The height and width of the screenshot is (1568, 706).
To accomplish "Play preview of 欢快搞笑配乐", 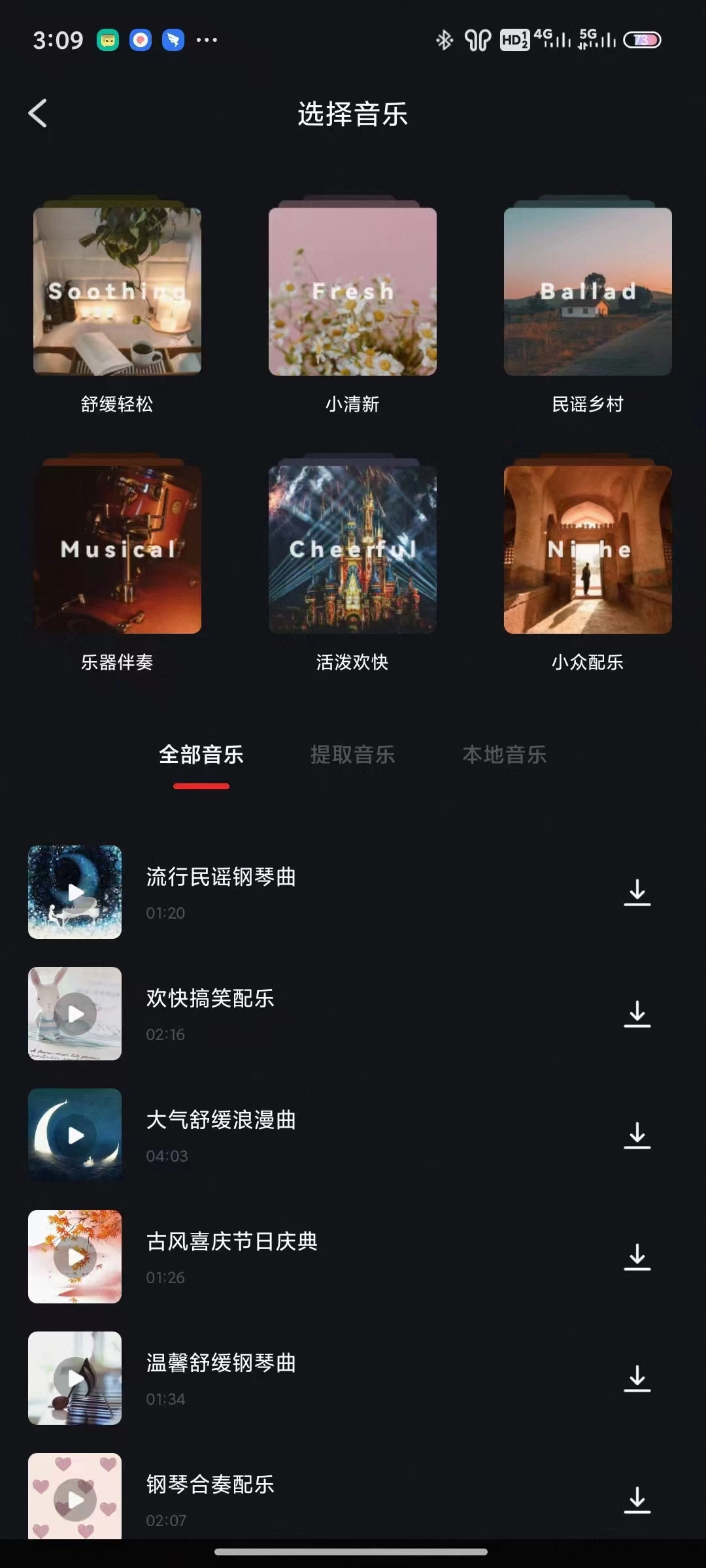I will (75, 1014).
